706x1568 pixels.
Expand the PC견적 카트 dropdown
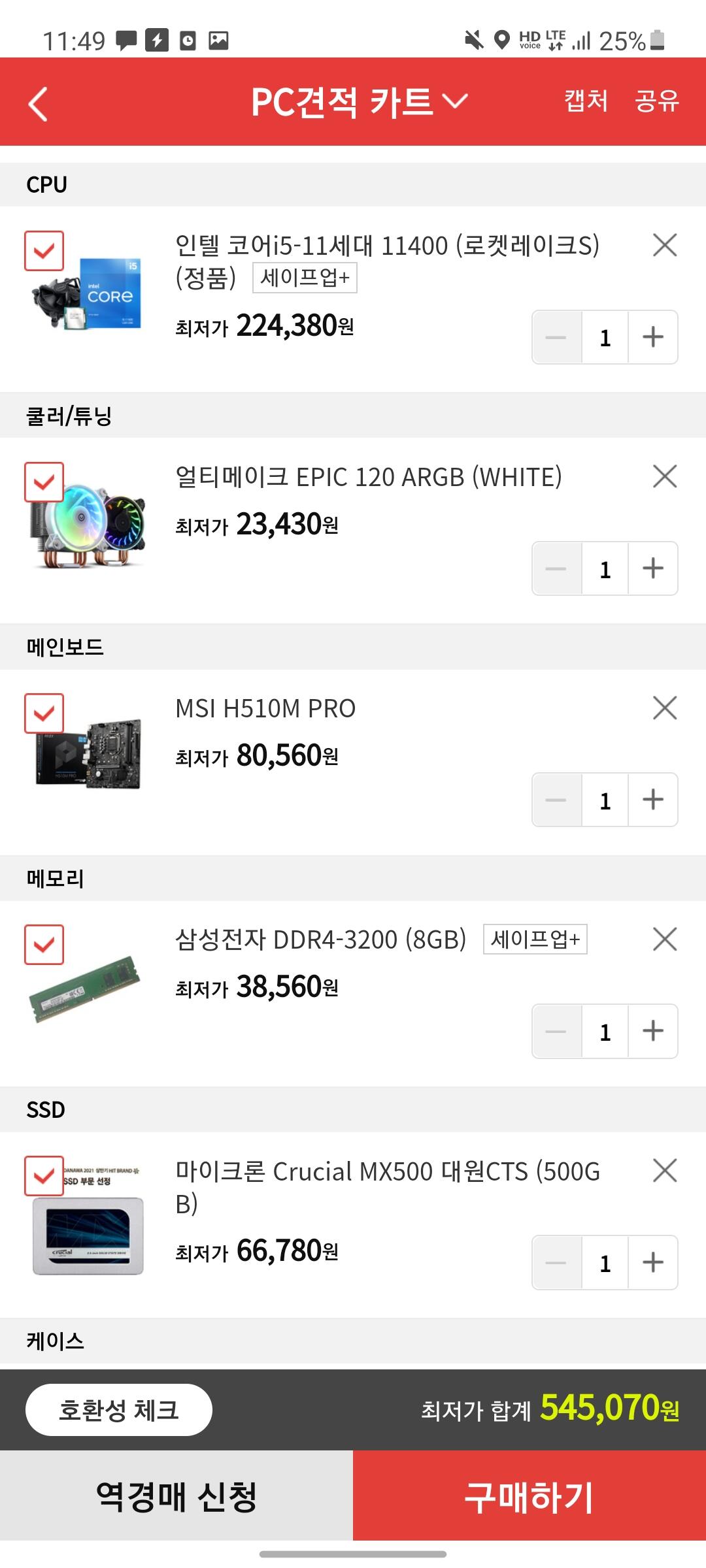click(360, 102)
